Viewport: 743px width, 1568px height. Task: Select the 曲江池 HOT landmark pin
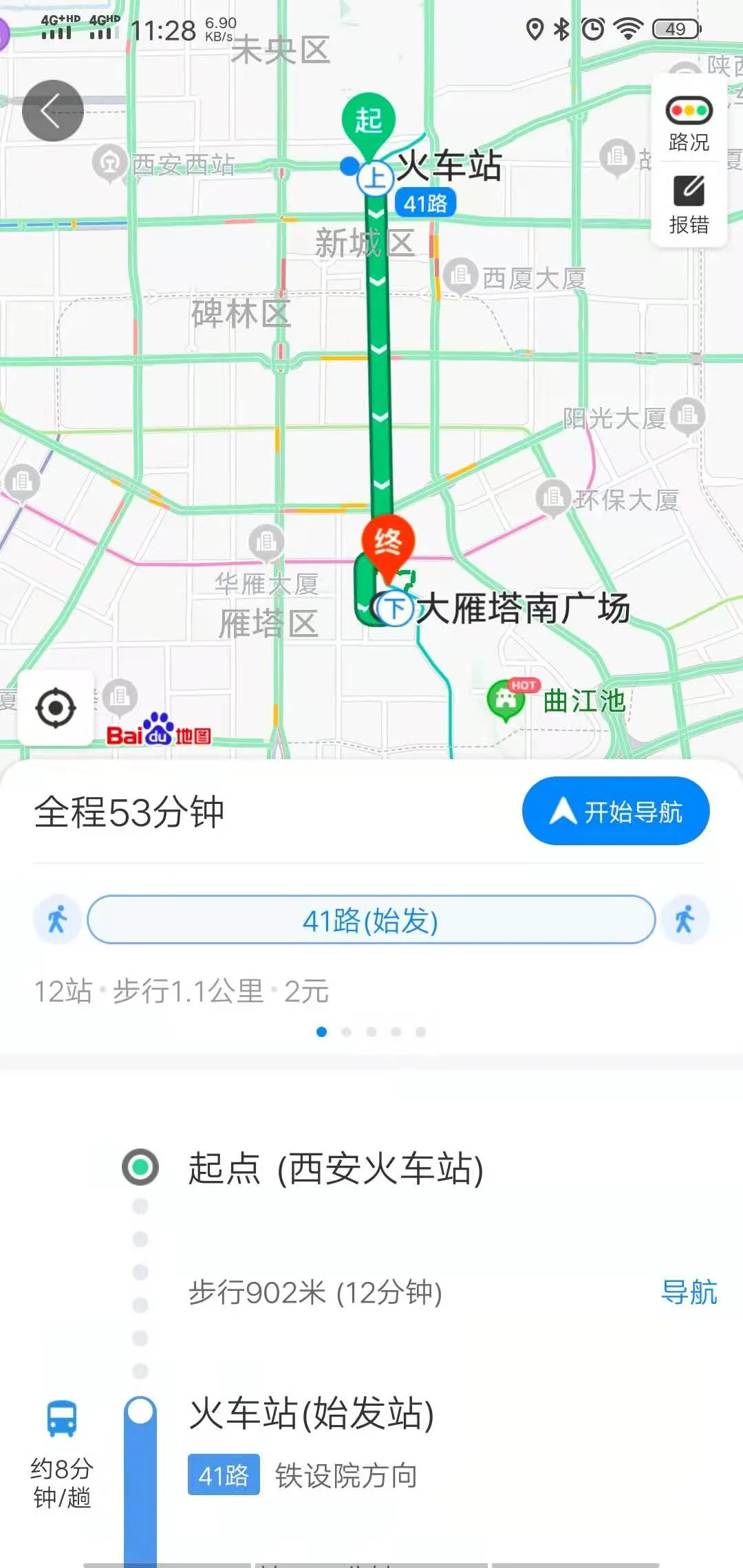click(504, 698)
